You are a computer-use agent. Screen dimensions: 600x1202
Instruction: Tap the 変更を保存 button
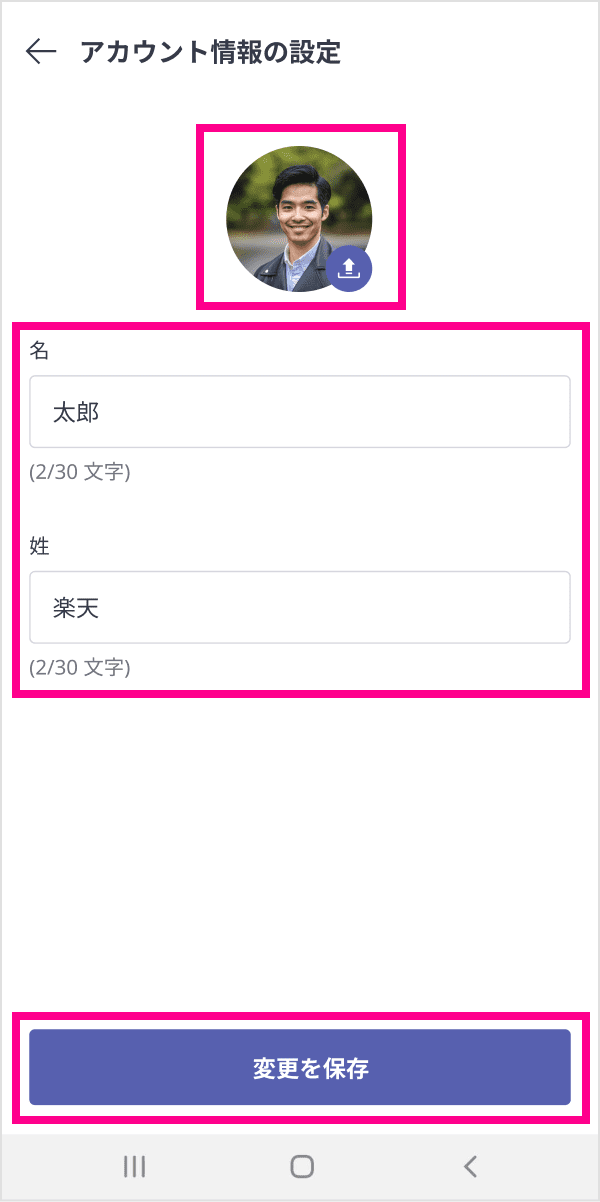(x=300, y=1068)
